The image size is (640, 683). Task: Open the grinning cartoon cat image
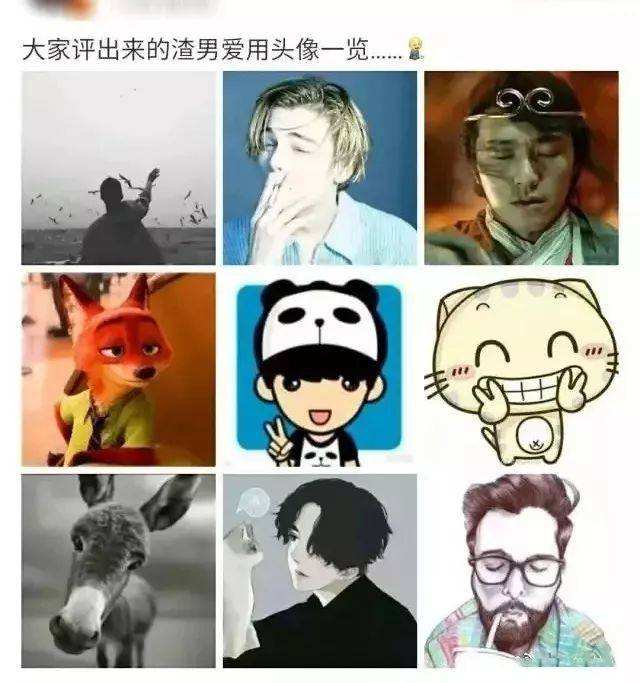pos(521,370)
